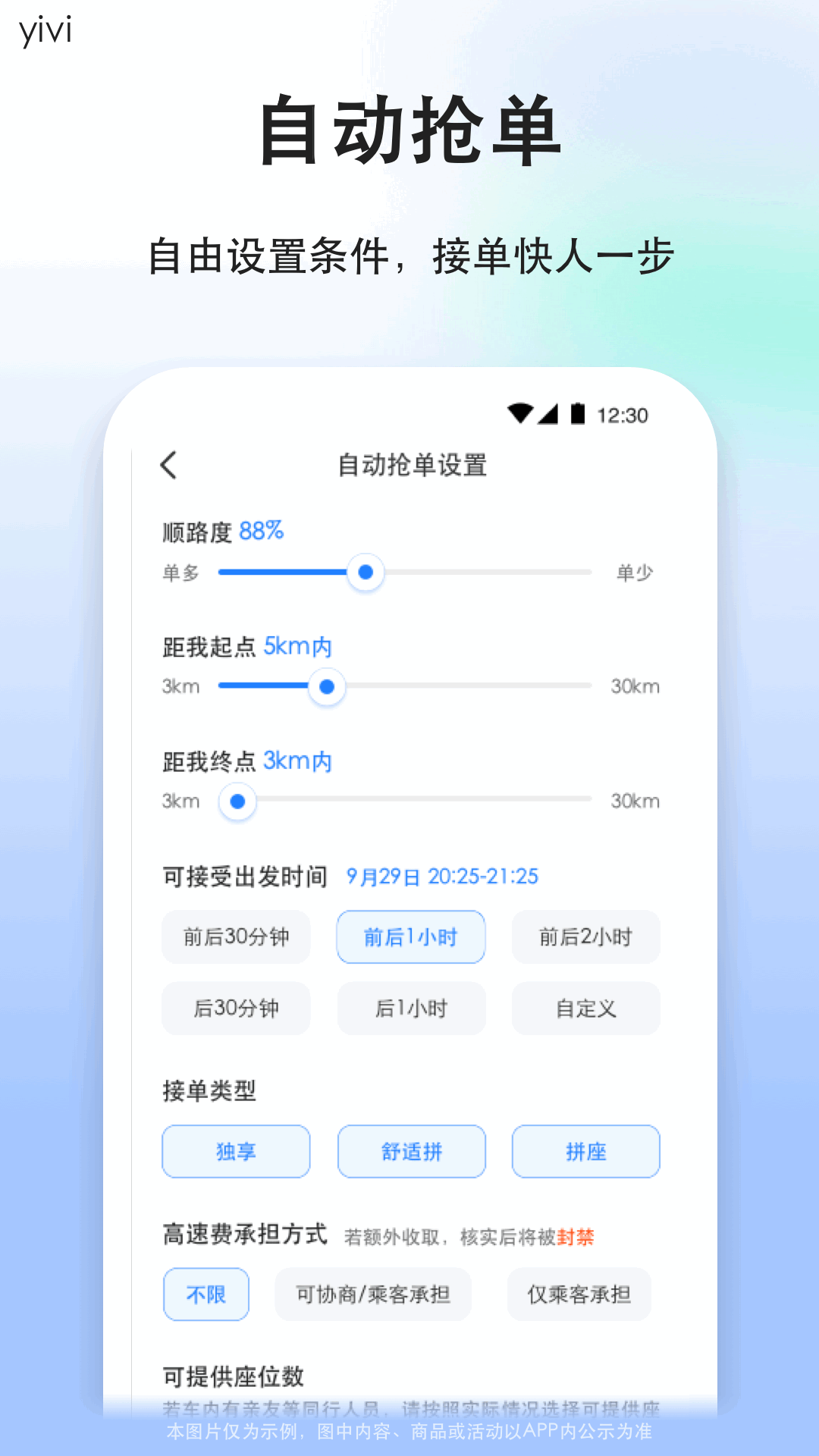This screenshot has width=819, height=1456.
Task: Select the 前后30分钟 departure time option
Action: 236,937
